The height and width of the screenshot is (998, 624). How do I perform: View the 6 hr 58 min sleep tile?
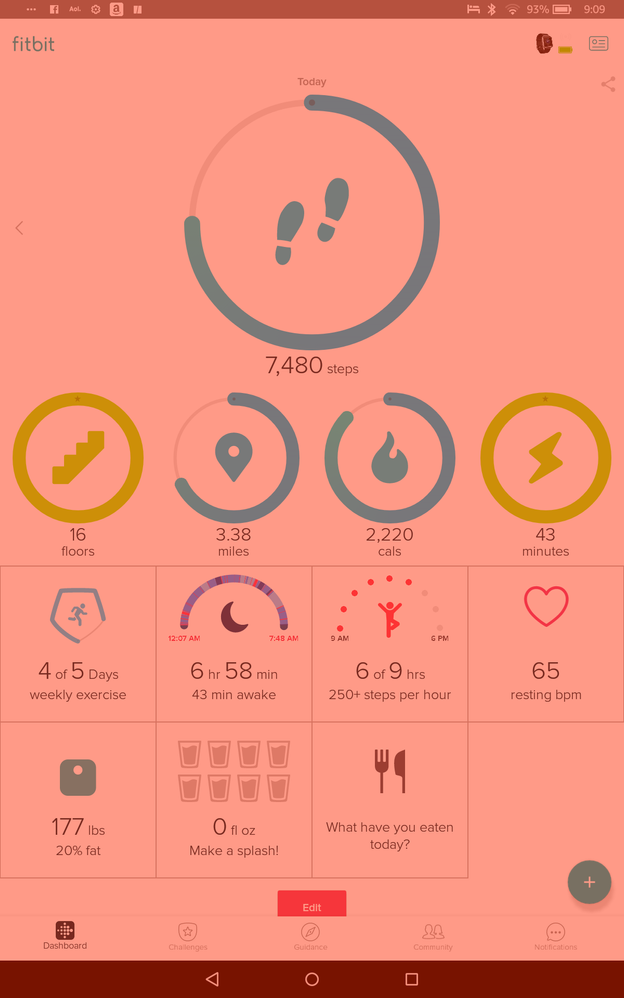point(234,644)
